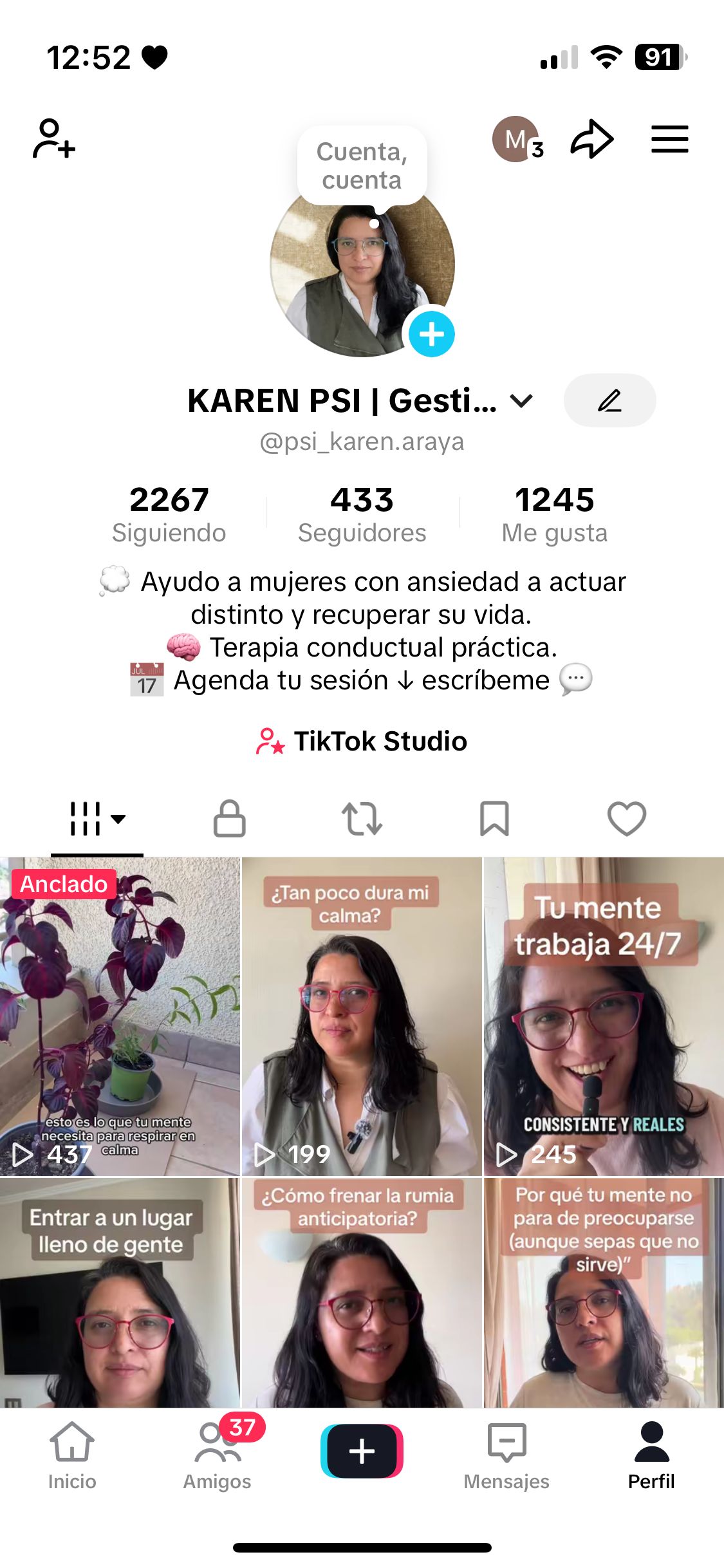The width and height of the screenshot is (724, 1568).
Task: Open the Mensajes tab
Action: [x=506, y=1456]
